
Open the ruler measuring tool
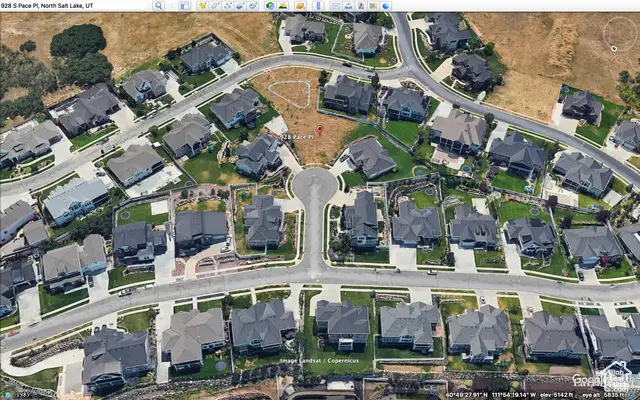click(319, 6)
